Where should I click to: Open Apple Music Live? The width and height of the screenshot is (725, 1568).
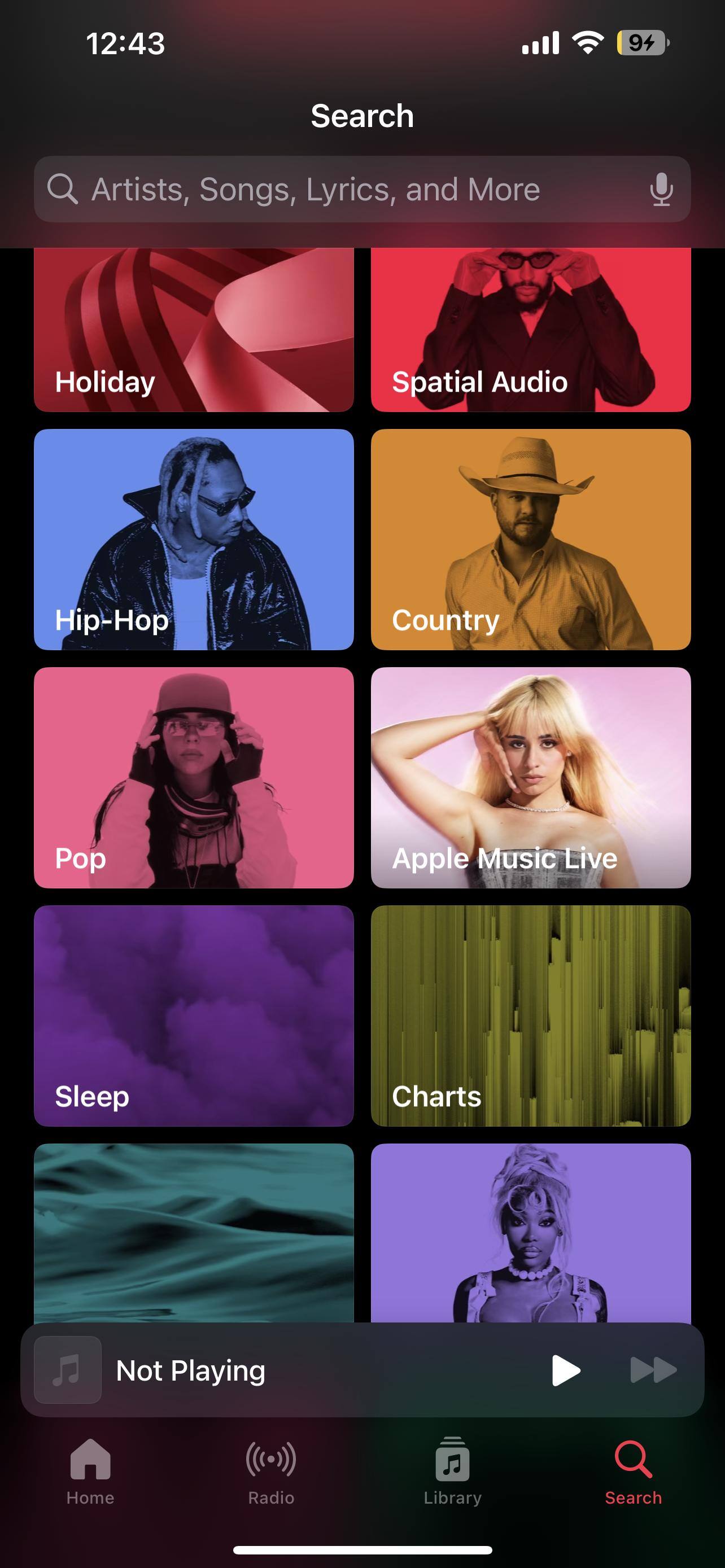(x=530, y=777)
